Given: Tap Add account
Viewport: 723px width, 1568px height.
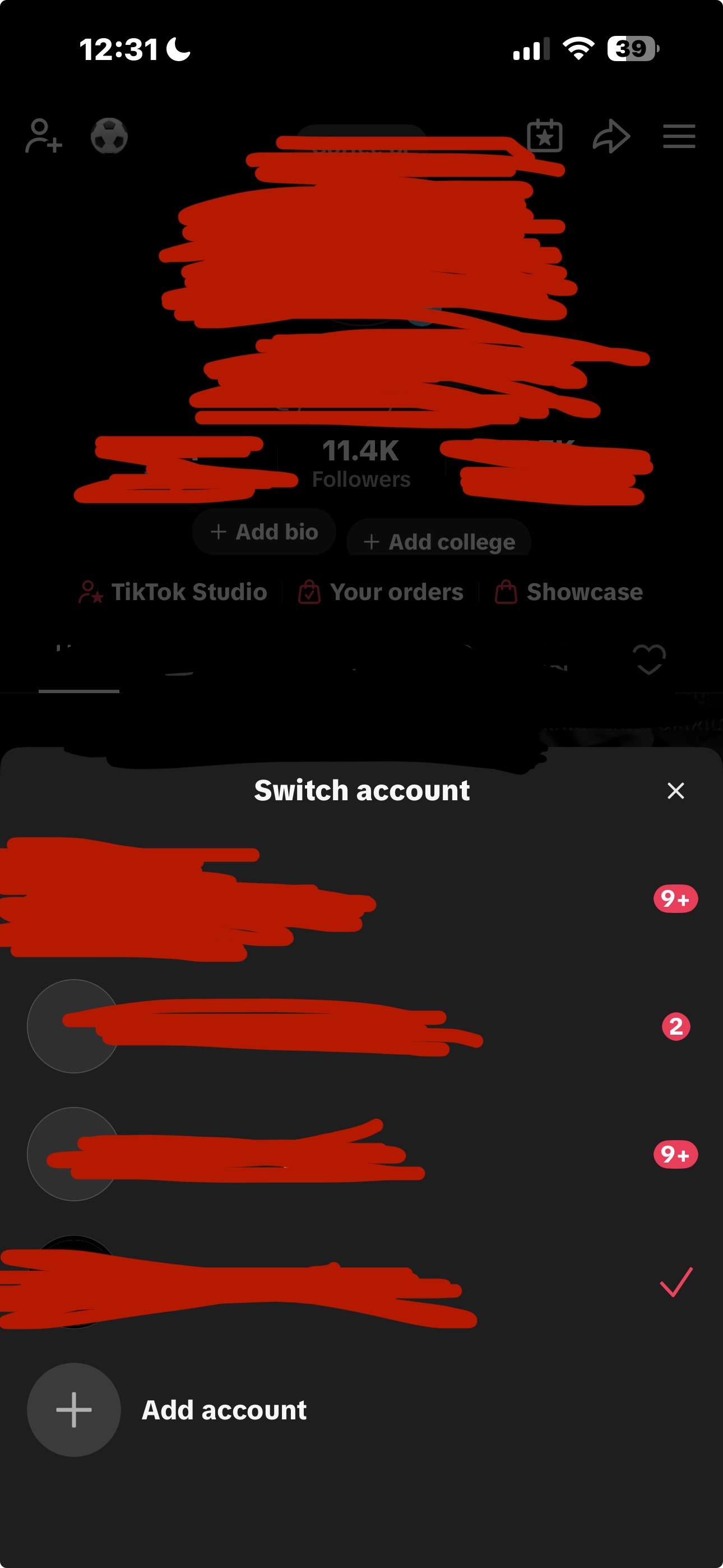Looking at the screenshot, I should 361,1410.
